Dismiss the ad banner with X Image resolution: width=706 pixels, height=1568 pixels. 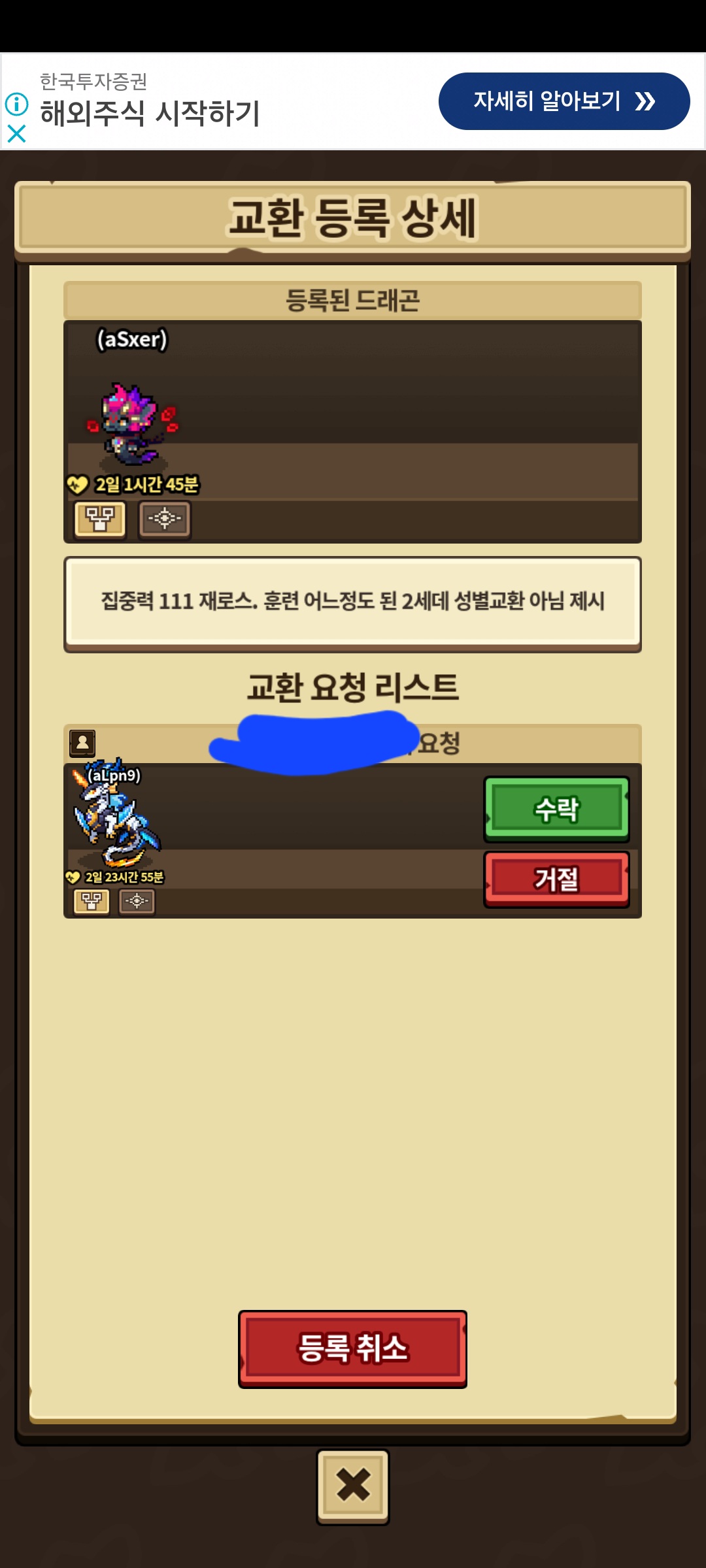[16, 134]
